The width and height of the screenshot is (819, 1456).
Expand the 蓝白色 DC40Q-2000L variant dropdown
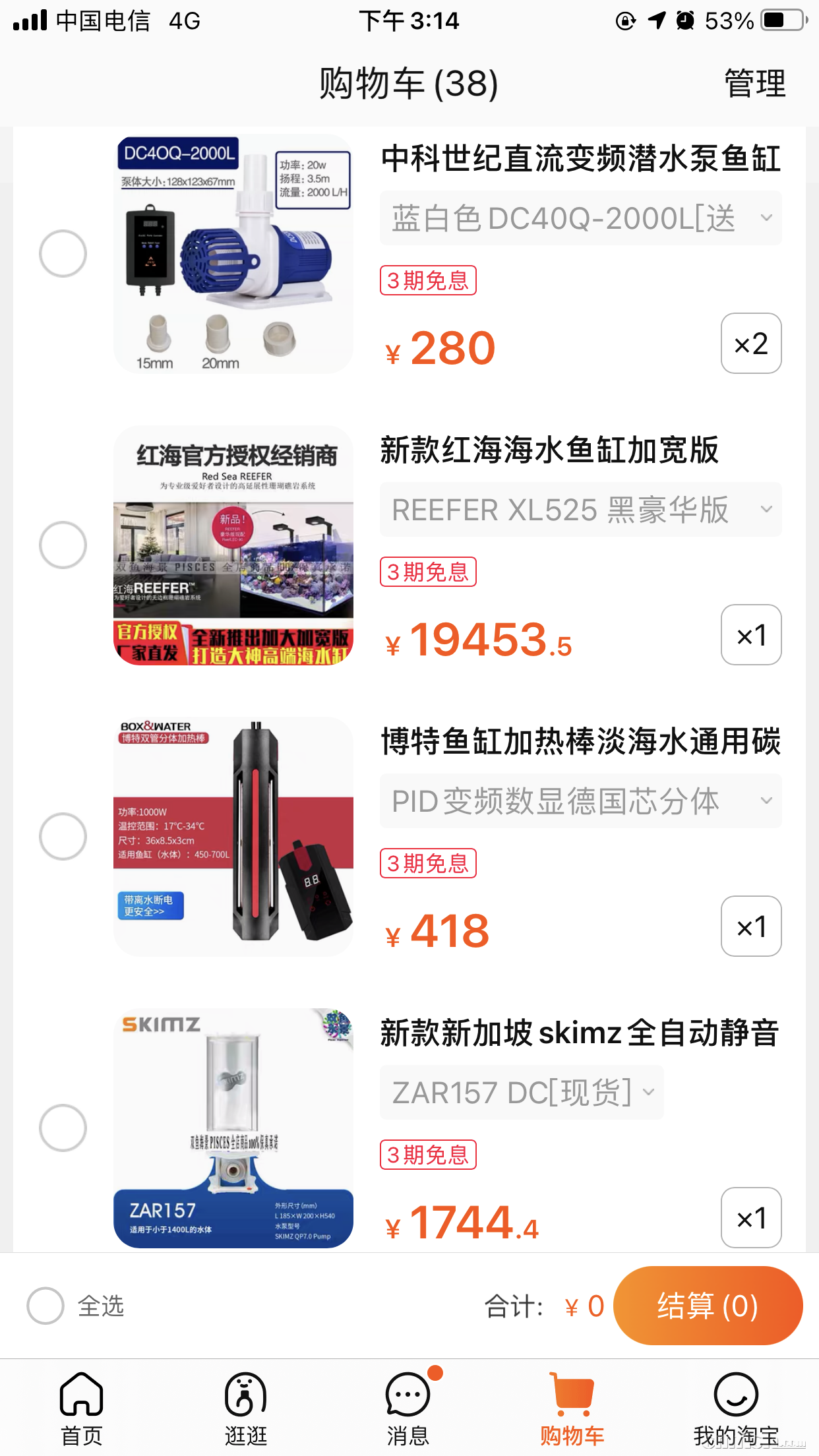(x=580, y=218)
